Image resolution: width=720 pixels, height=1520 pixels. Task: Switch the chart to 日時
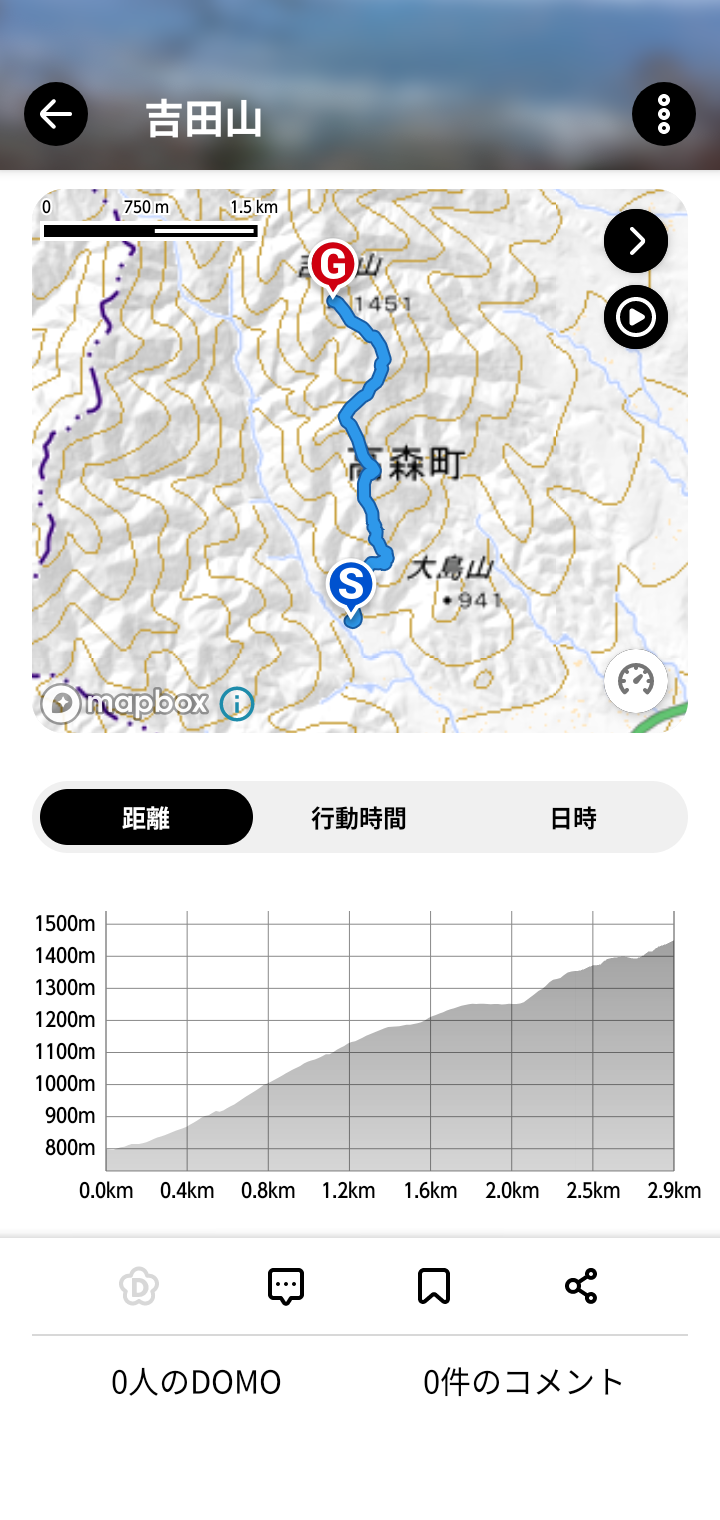pyautogui.click(x=573, y=818)
